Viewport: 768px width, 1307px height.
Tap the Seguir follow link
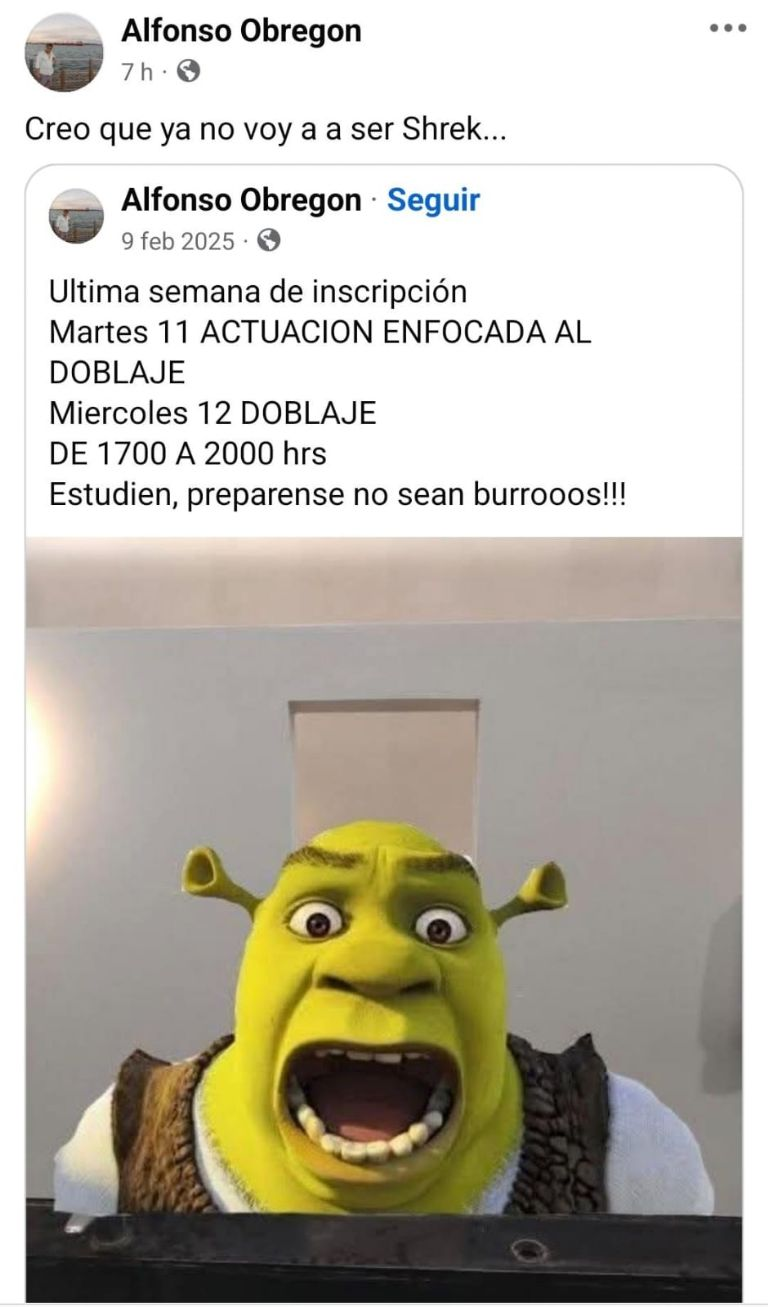433,200
